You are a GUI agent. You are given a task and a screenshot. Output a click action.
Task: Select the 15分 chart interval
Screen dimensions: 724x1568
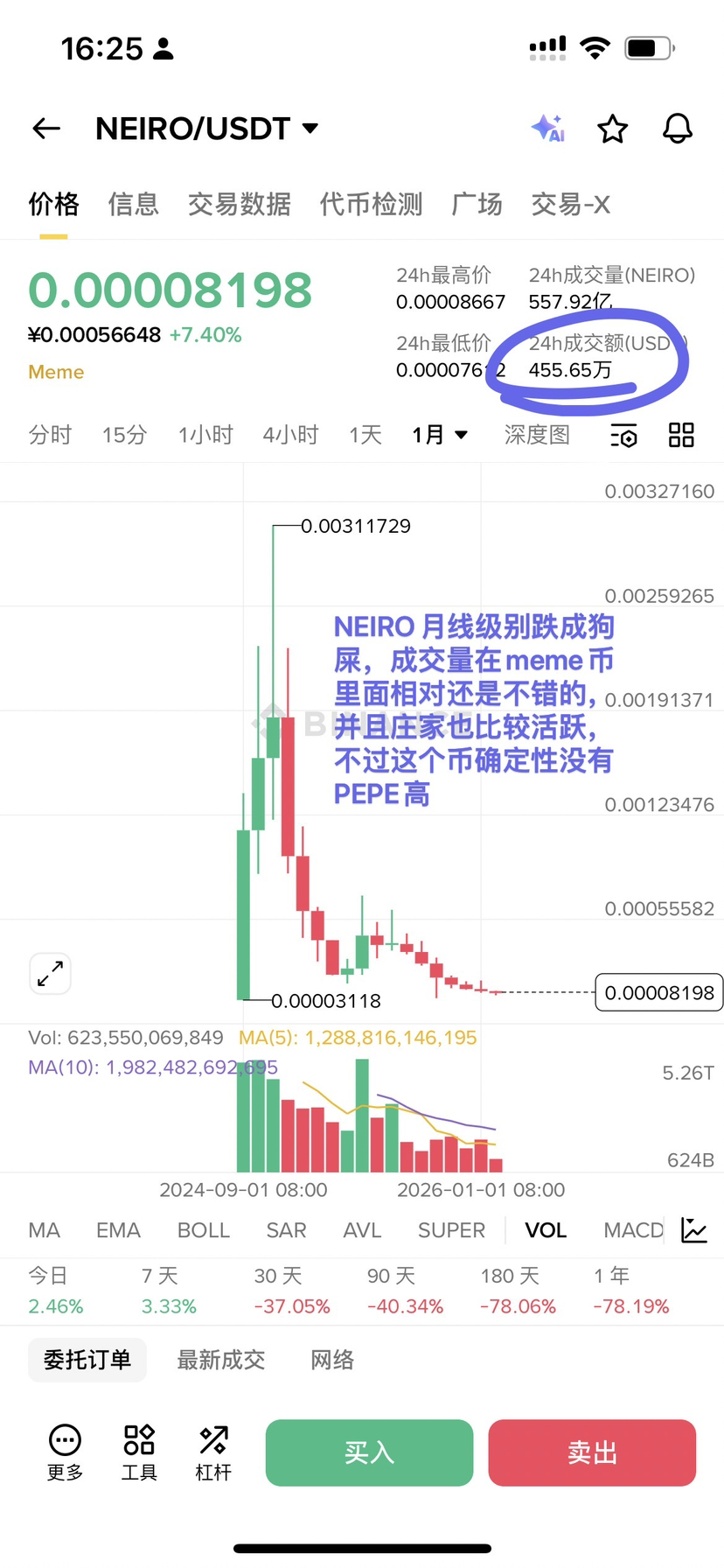click(x=124, y=435)
